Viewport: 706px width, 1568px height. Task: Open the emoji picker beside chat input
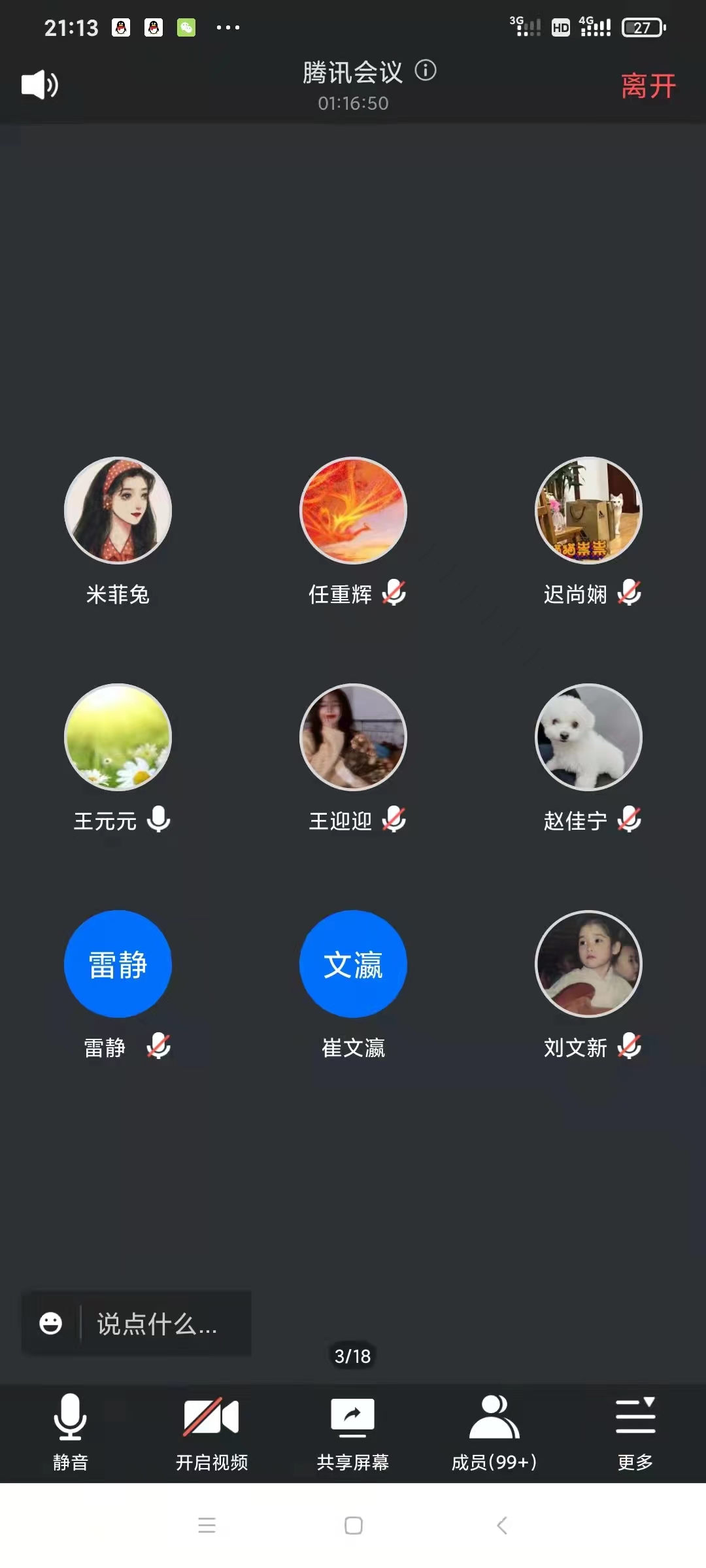point(51,1324)
